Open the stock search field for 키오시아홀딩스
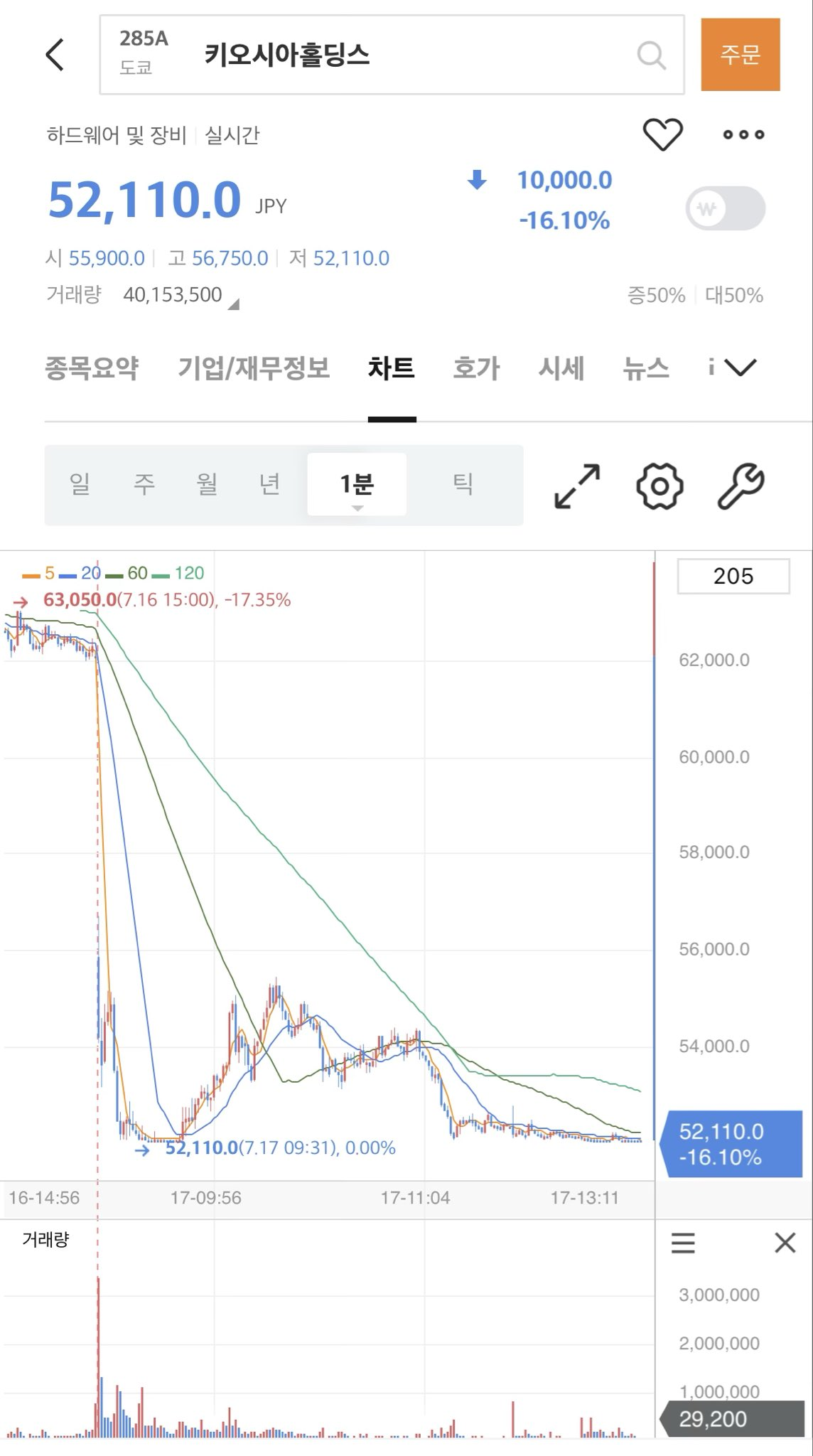Viewport: 813px width, 1456px height. coord(392,55)
